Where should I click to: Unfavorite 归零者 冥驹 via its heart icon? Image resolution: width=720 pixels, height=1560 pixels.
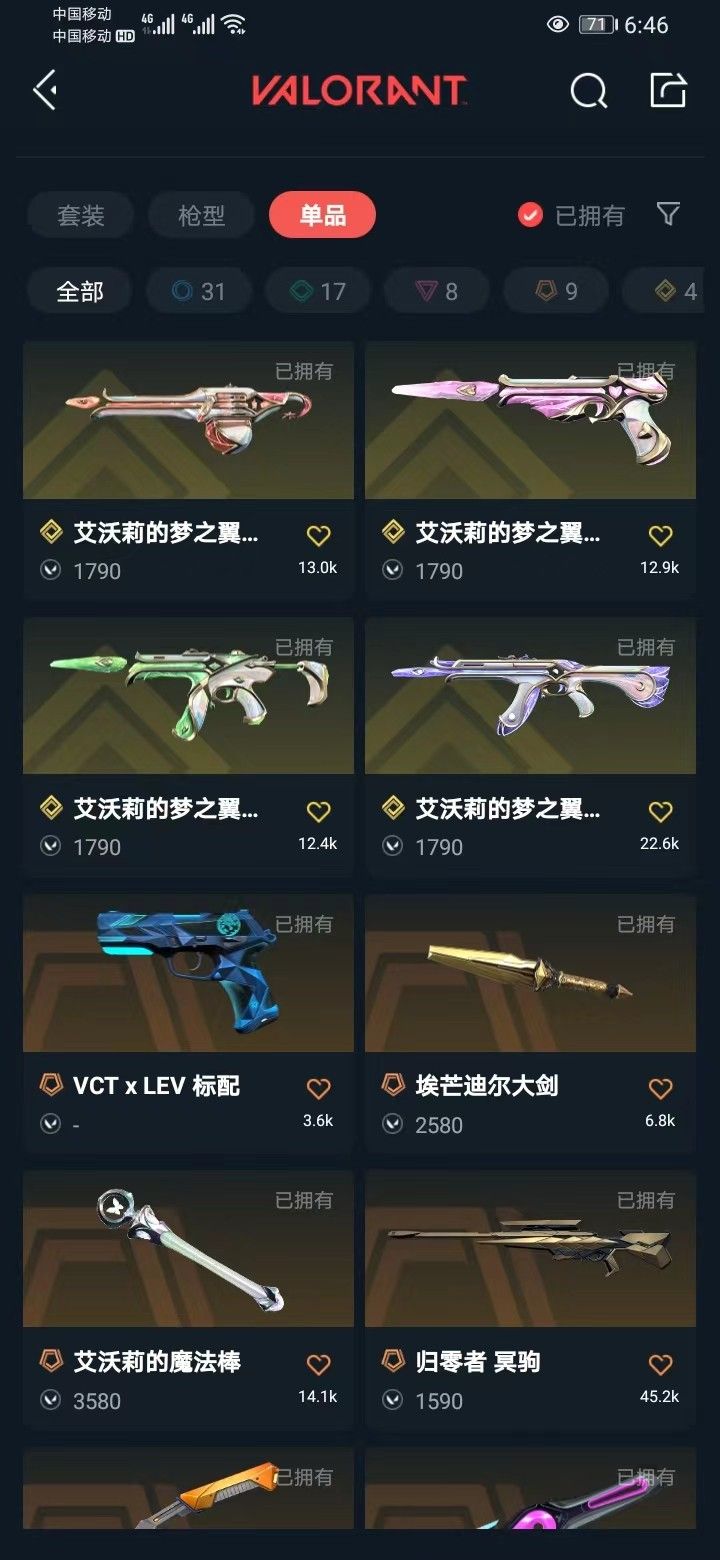click(660, 1361)
